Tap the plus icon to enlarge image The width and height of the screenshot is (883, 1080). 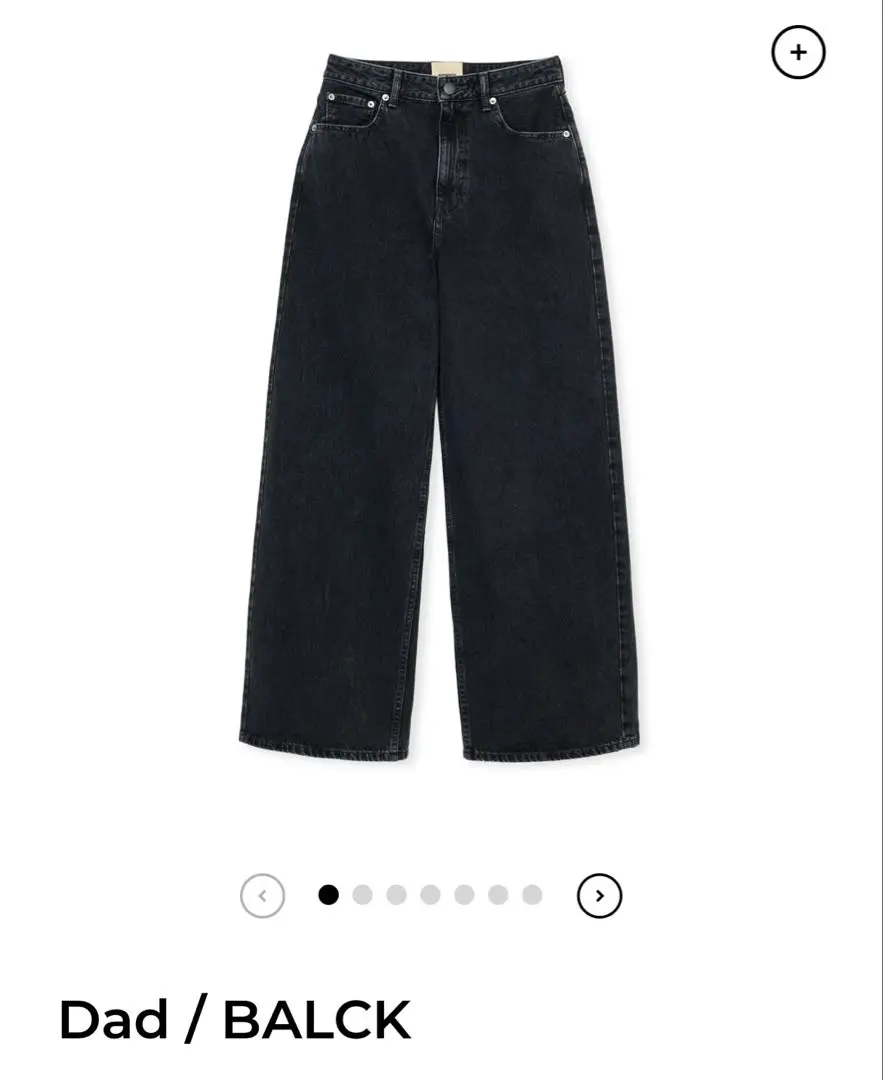point(798,53)
